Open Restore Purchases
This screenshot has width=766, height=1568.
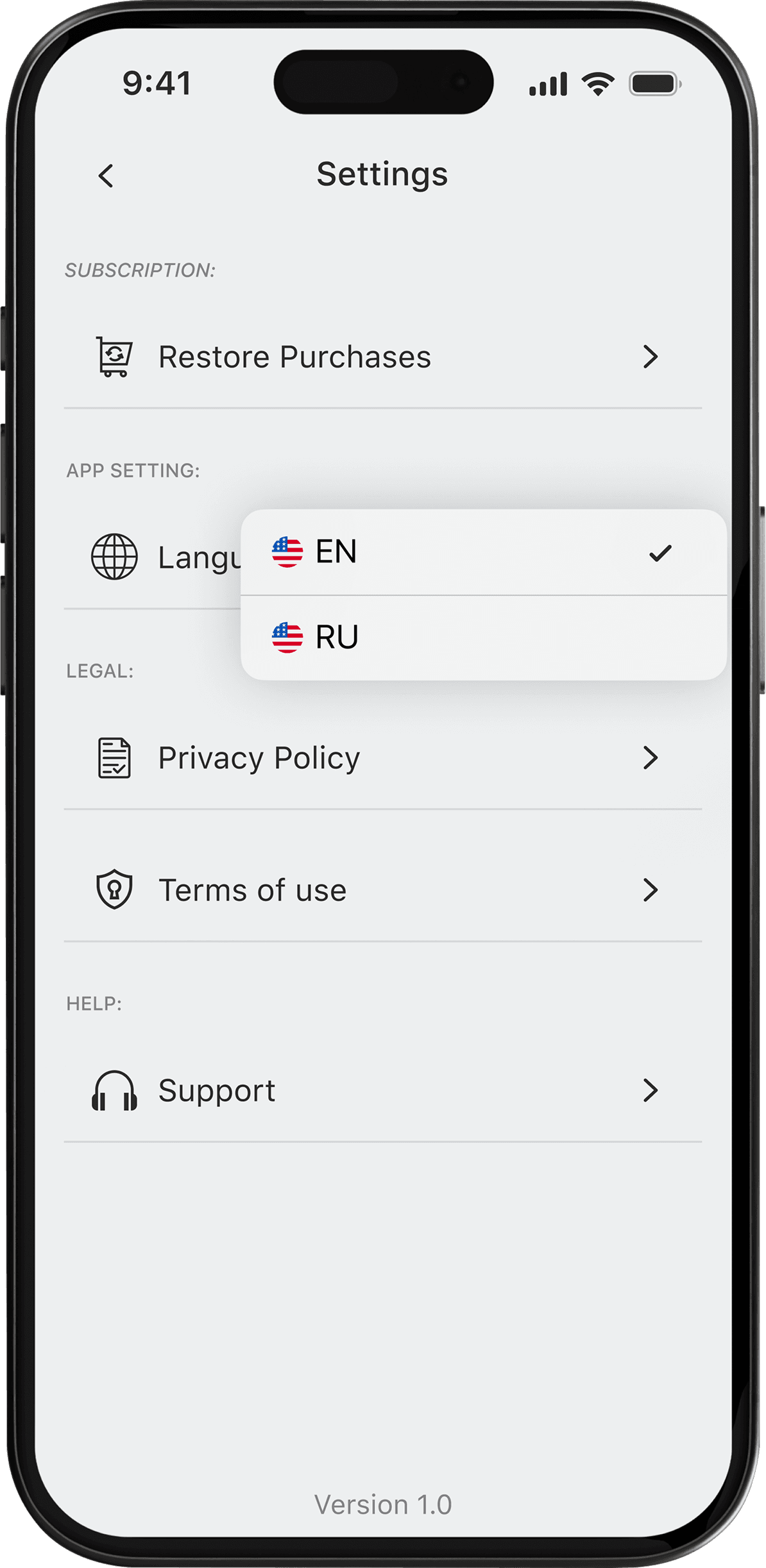(x=383, y=357)
